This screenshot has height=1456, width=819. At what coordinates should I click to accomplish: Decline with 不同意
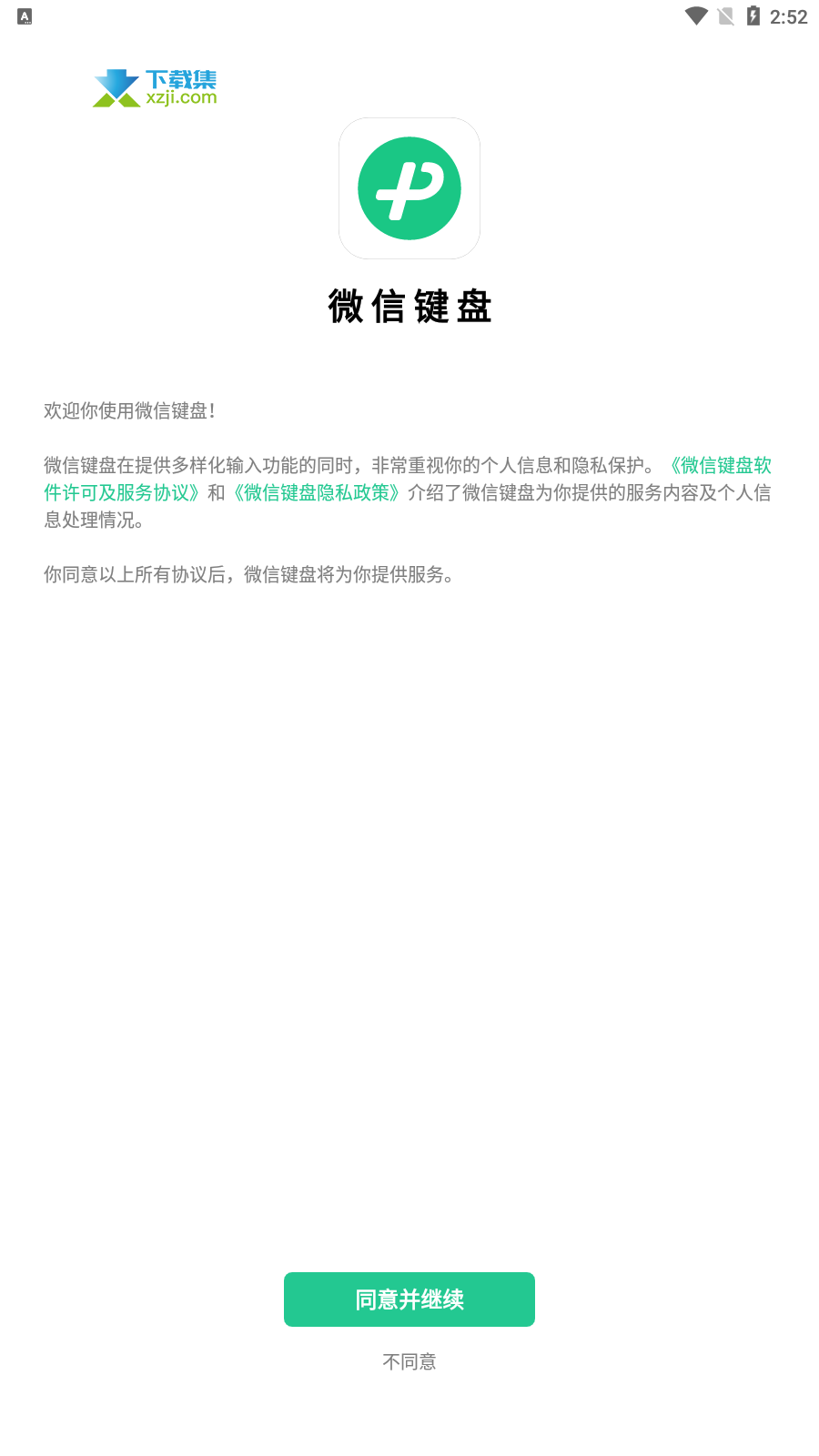(x=409, y=1361)
